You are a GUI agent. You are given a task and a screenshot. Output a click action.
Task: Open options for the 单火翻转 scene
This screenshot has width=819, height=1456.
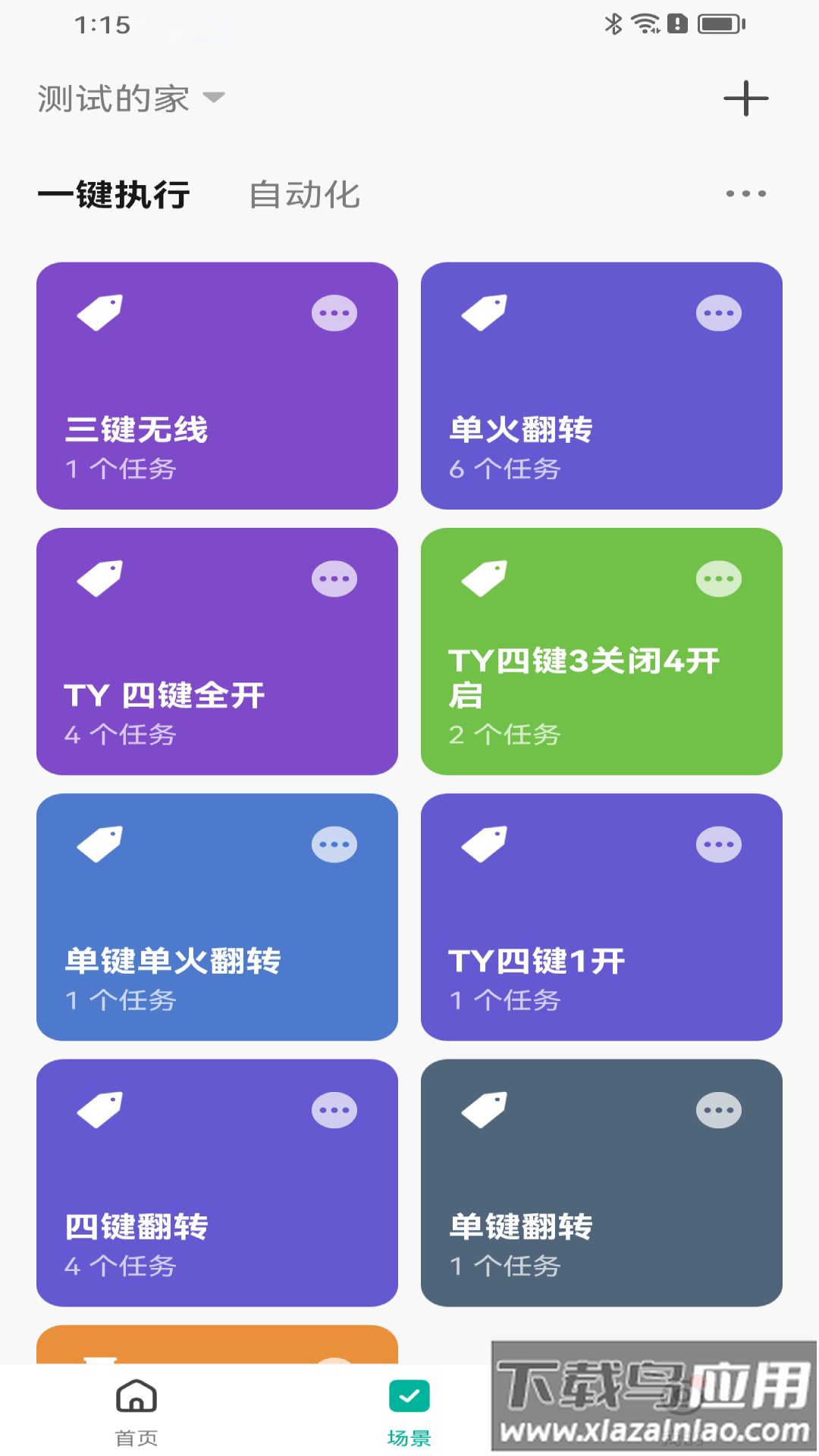pyautogui.click(x=717, y=312)
